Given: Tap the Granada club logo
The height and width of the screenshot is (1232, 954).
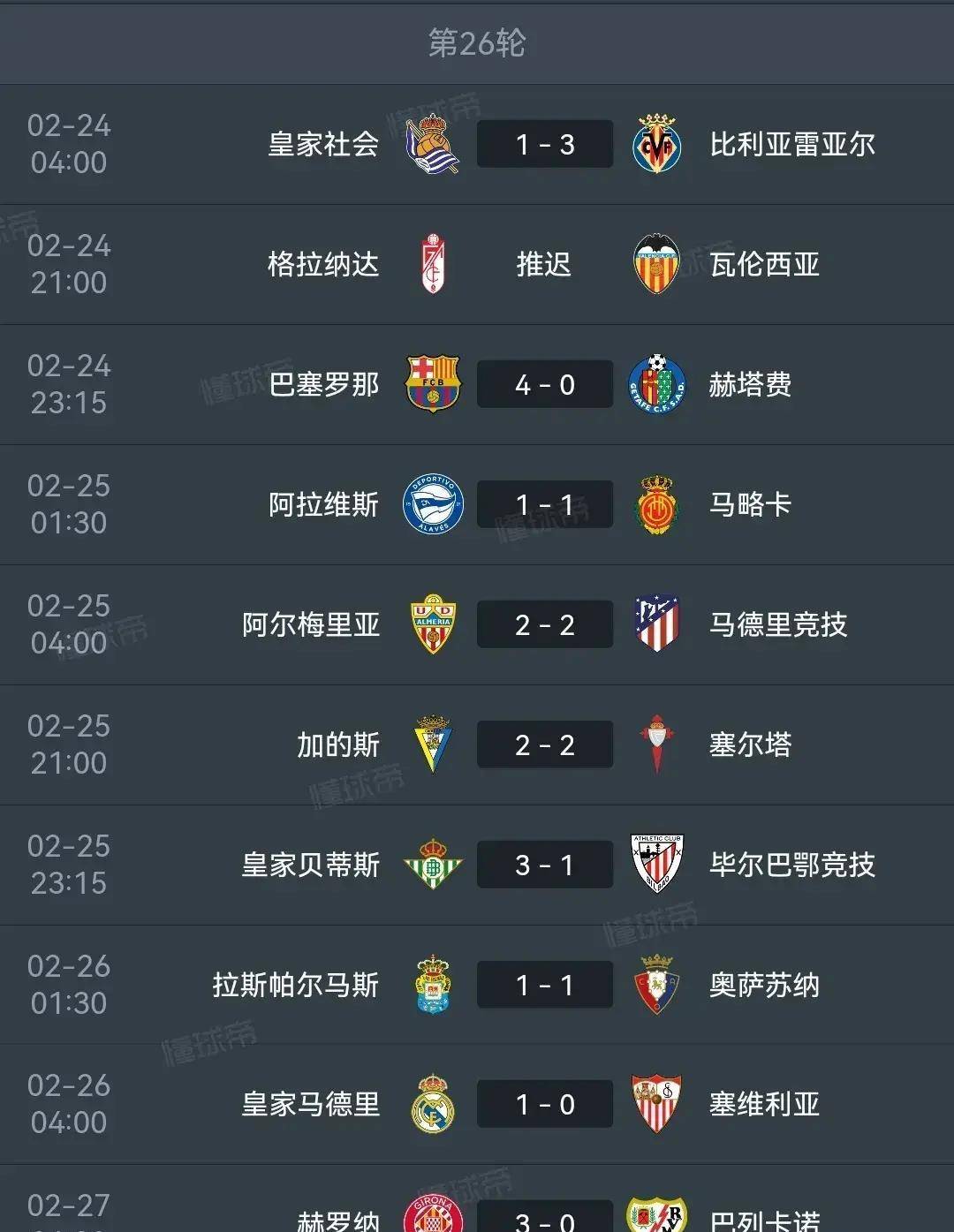Looking at the screenshot, I should tap(433, 263).
